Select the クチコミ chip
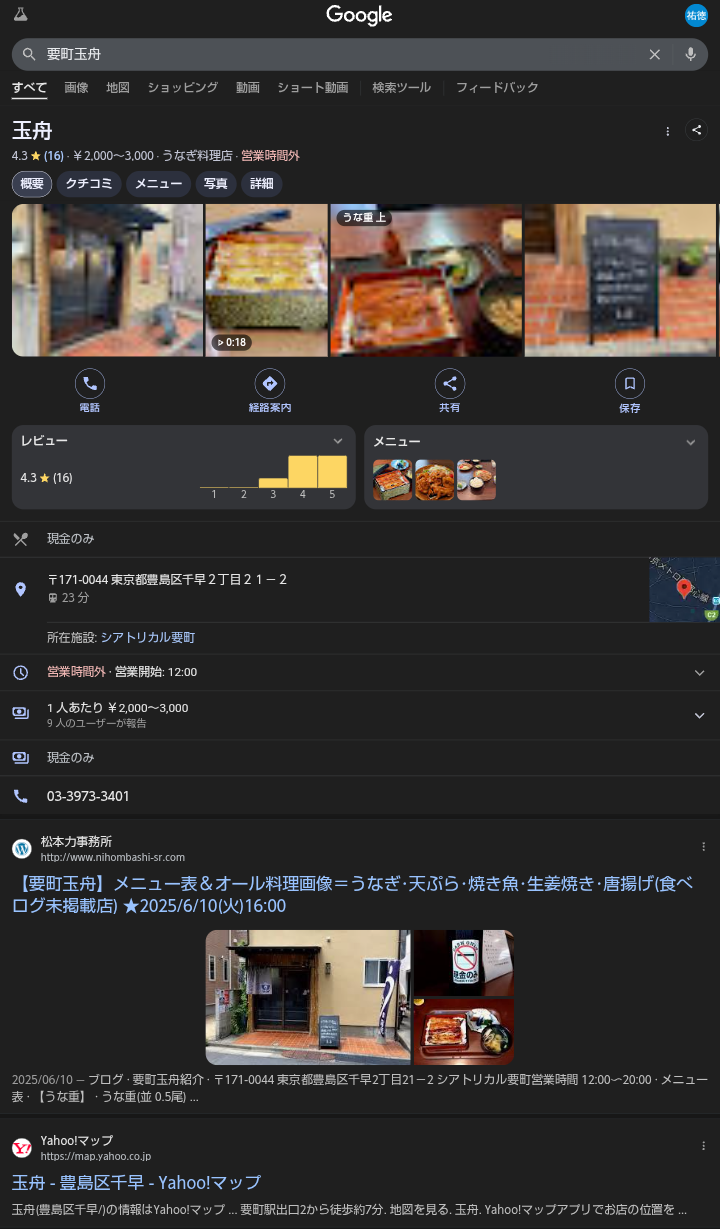The image size is (720, 1229). click(x=89, y=184)
